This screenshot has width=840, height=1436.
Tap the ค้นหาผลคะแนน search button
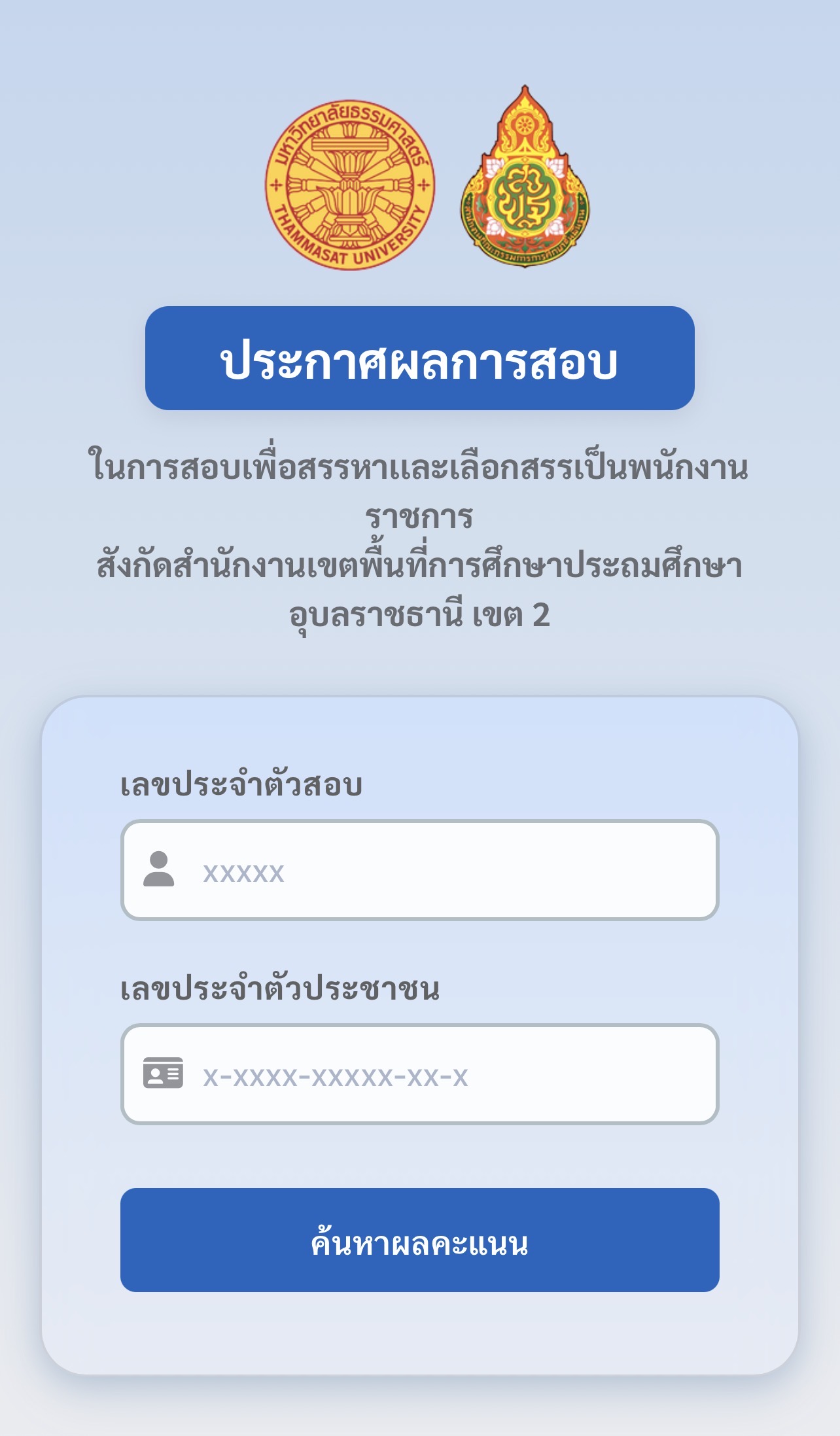click(419, 1240)
